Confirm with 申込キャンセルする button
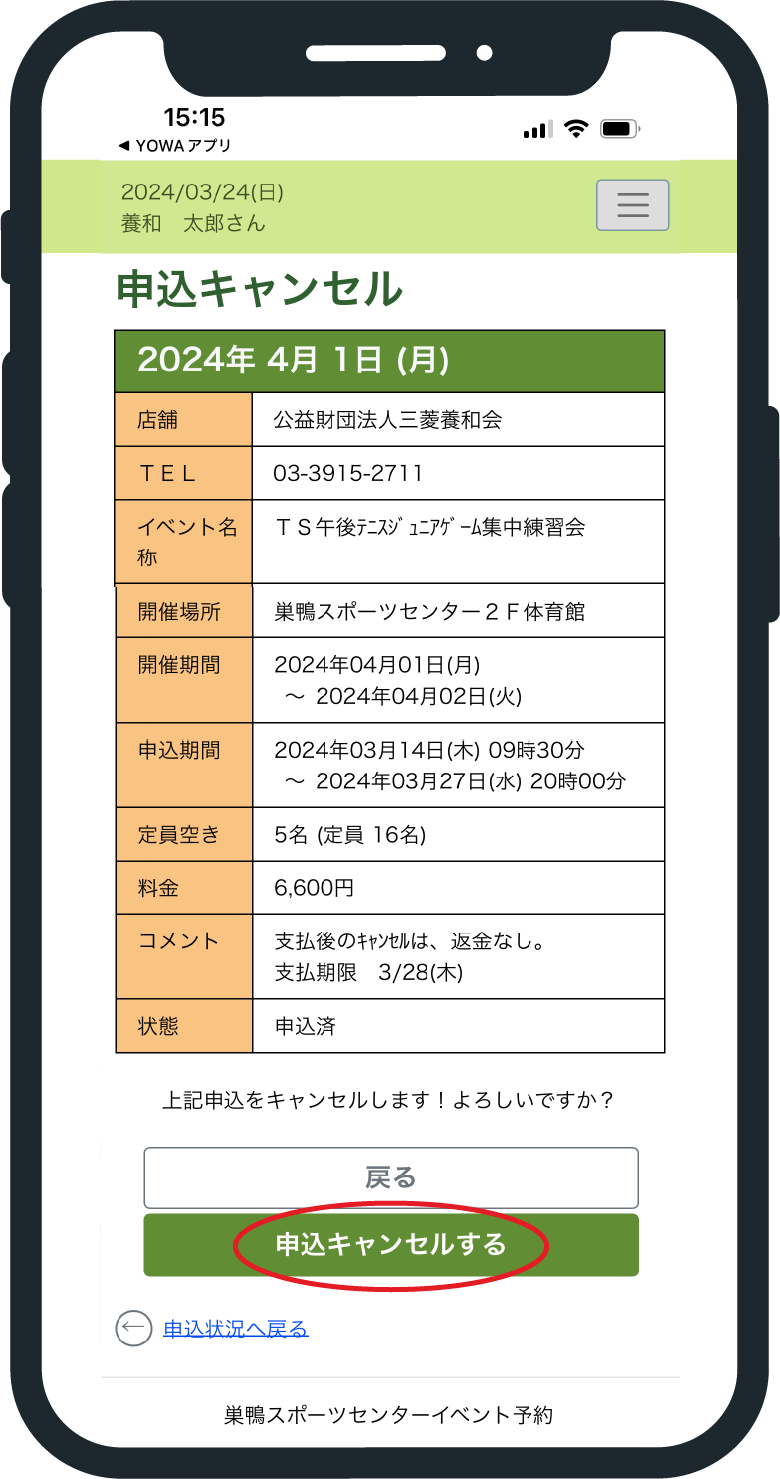Viewport: 780px width, 1479px height. coord(391,1245)
